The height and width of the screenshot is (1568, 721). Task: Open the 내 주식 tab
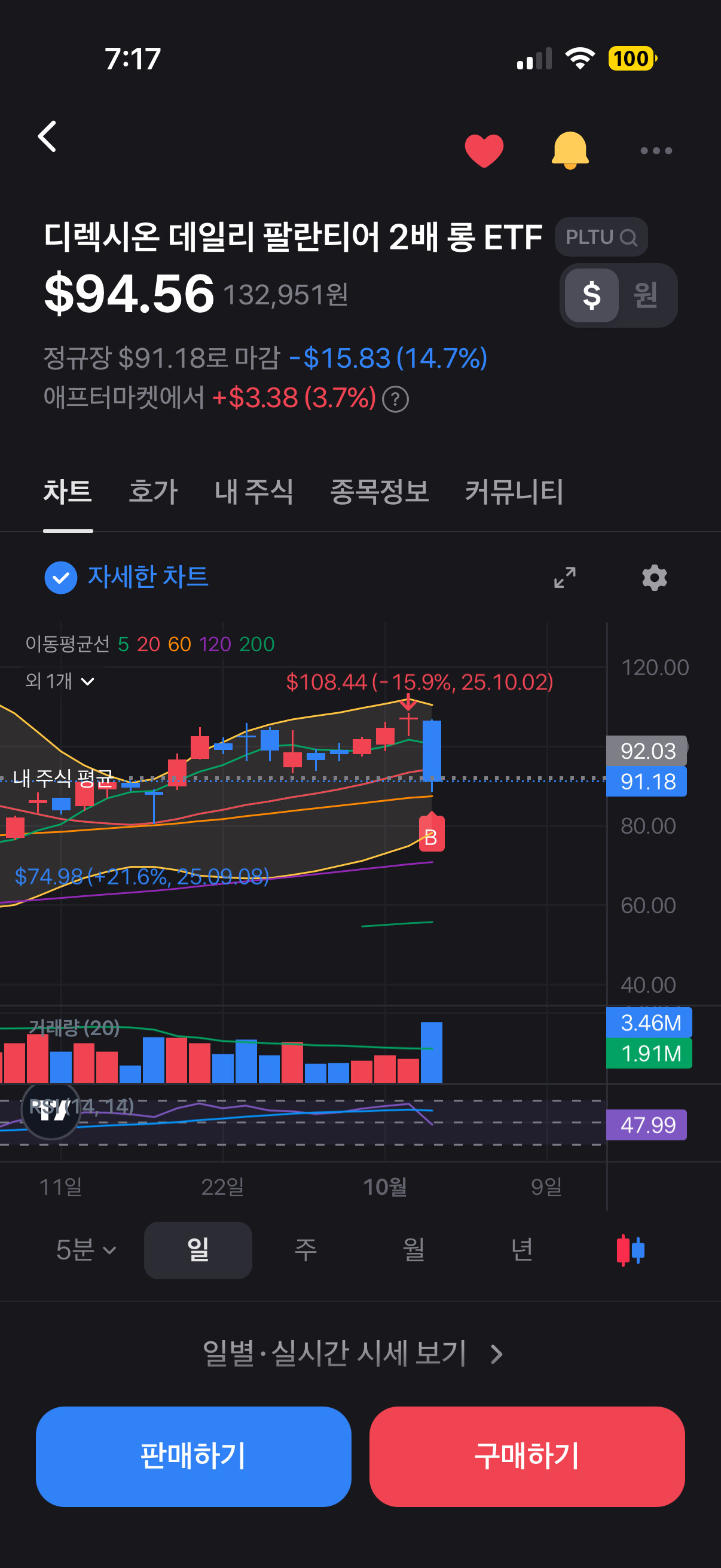point(254,491)
